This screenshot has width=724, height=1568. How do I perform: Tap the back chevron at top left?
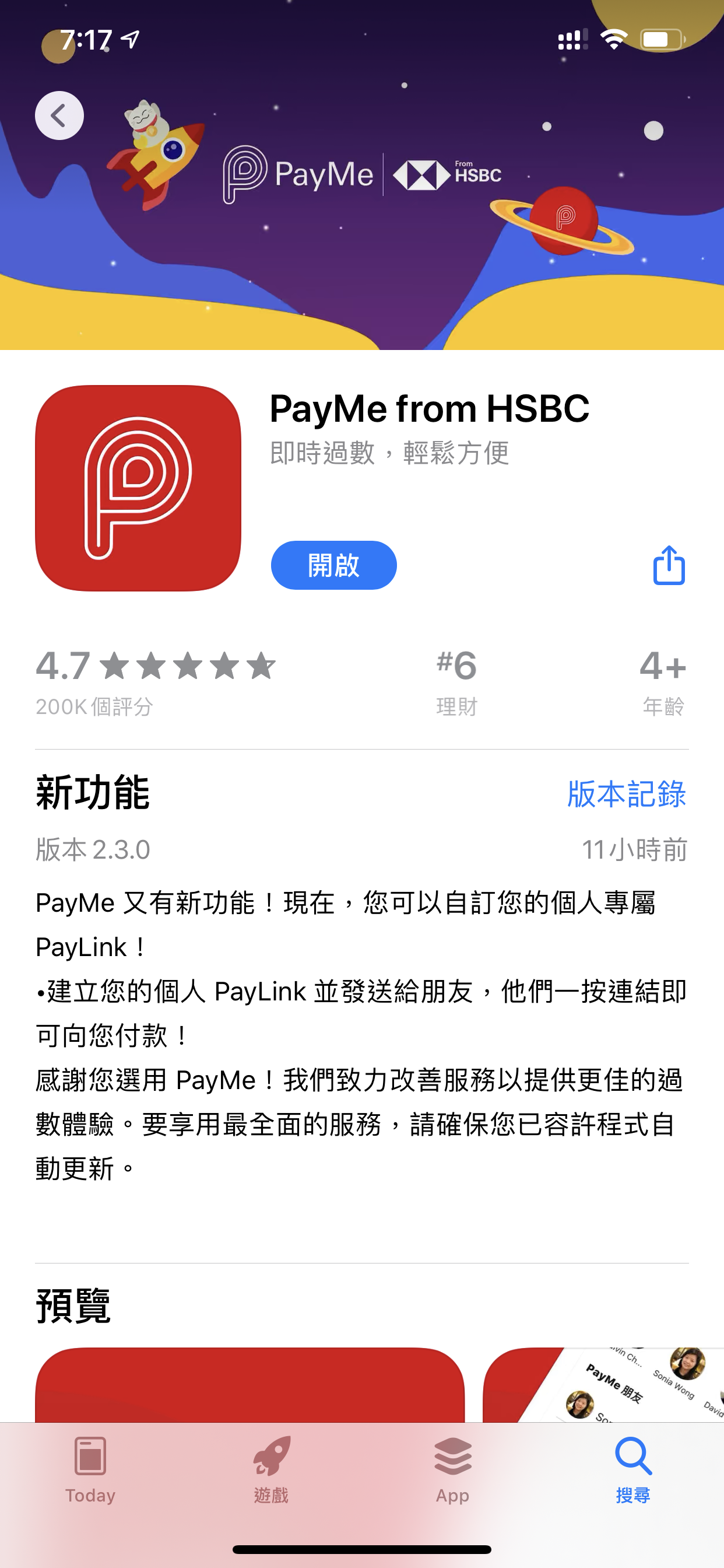59,116
